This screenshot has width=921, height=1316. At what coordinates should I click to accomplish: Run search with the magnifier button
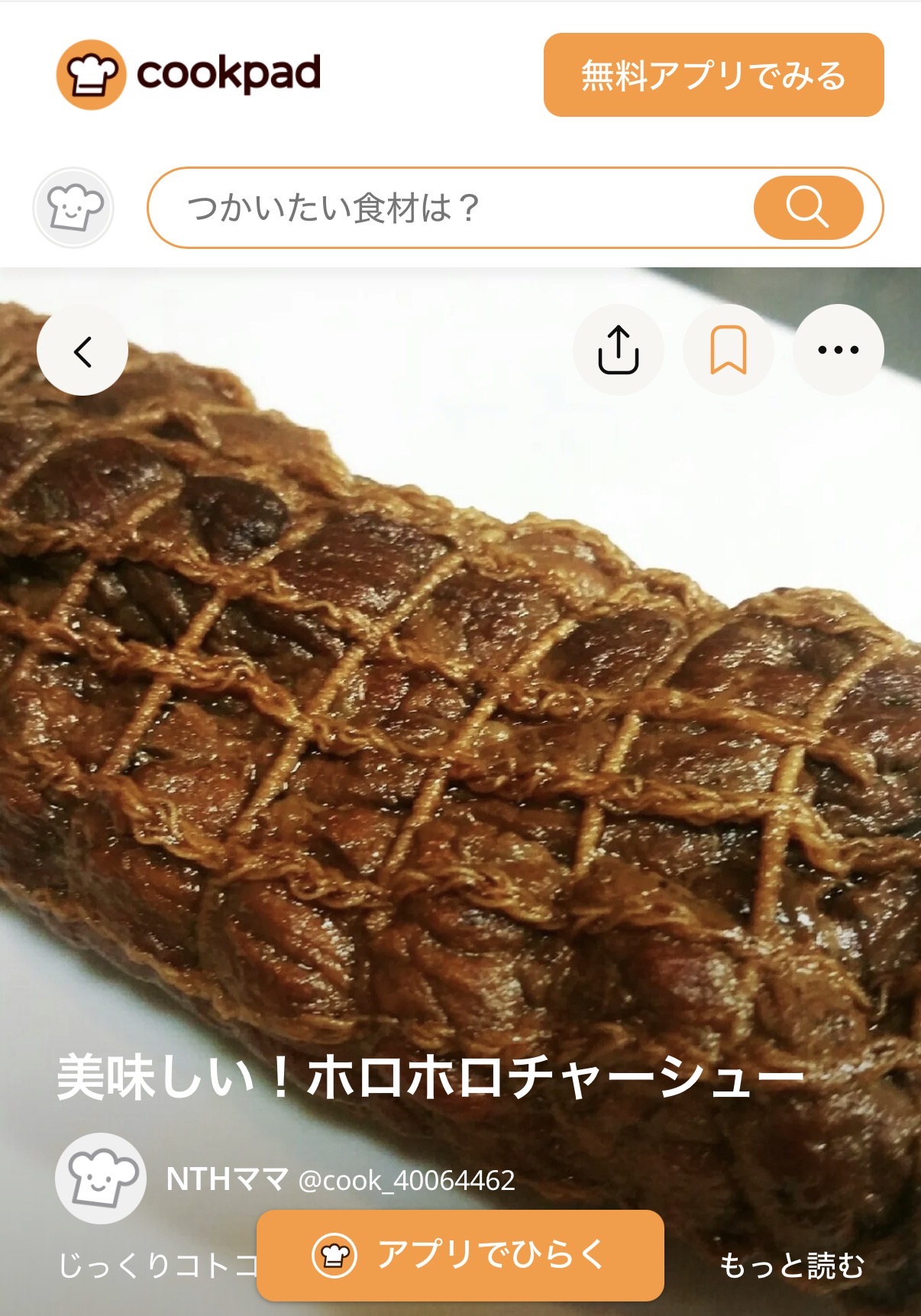[808, 208]
